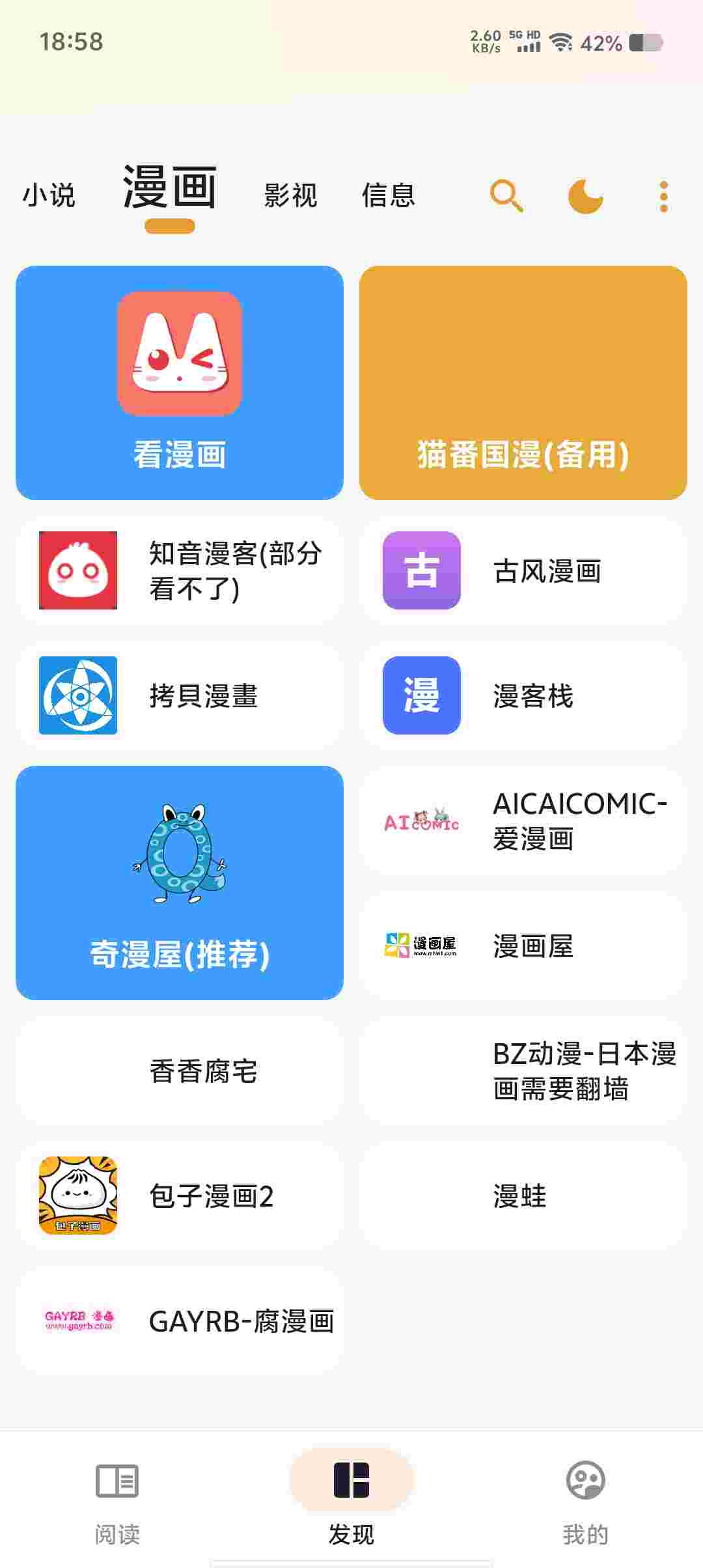This screenshot has width=703, height=1568.
Task: Open the 猫番国漫(备用) card
Action: [x=523, y=383]
